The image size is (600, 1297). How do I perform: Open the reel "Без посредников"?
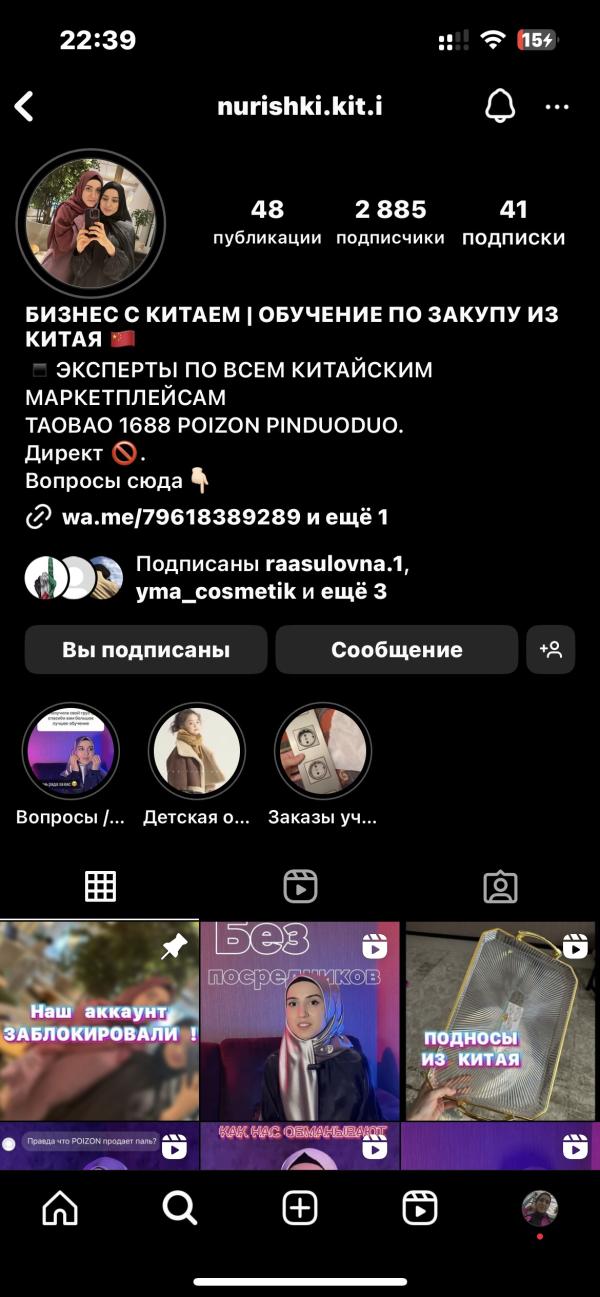click(300, 1021)
